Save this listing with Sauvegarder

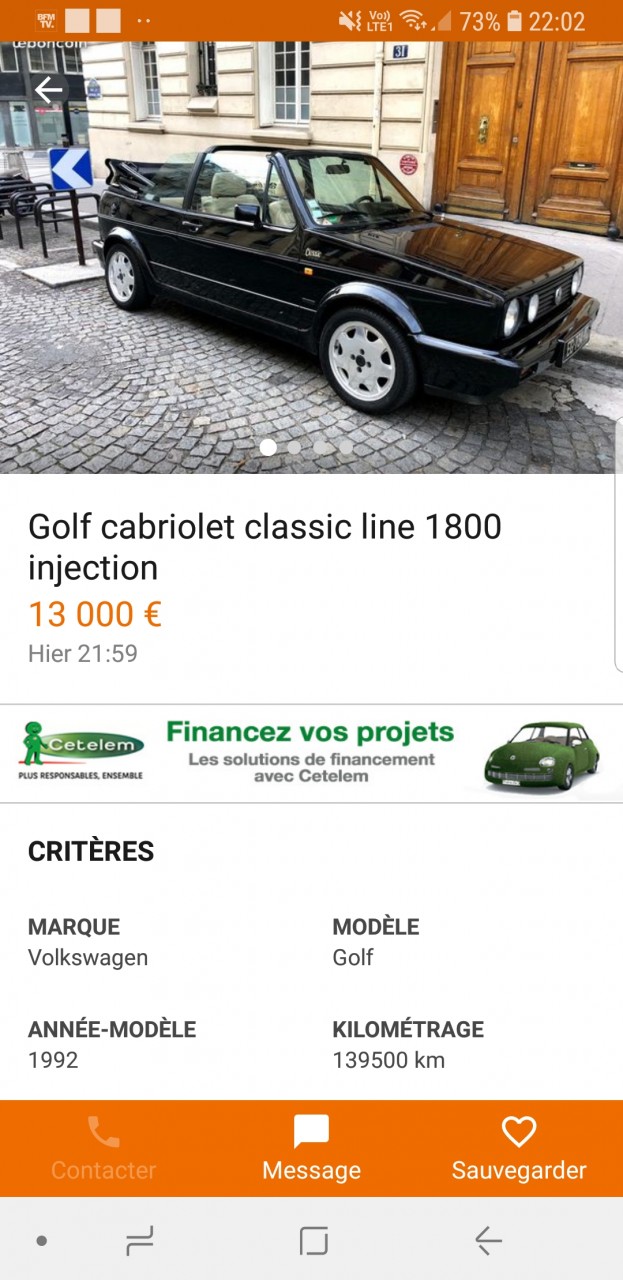tap(519, 1148)
